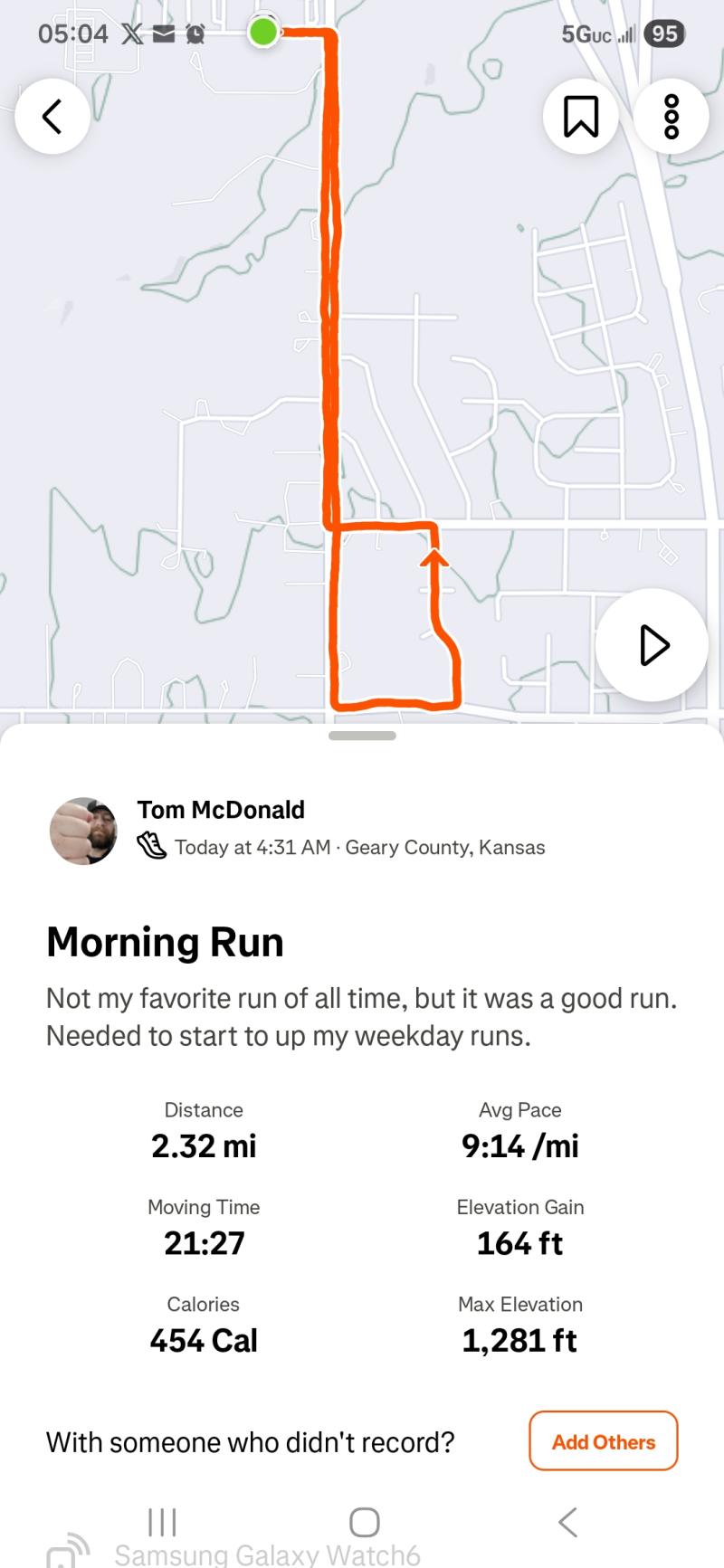Go back using the top-left arrow
This screenshot has height=1568, width=724.
[52, 116]
